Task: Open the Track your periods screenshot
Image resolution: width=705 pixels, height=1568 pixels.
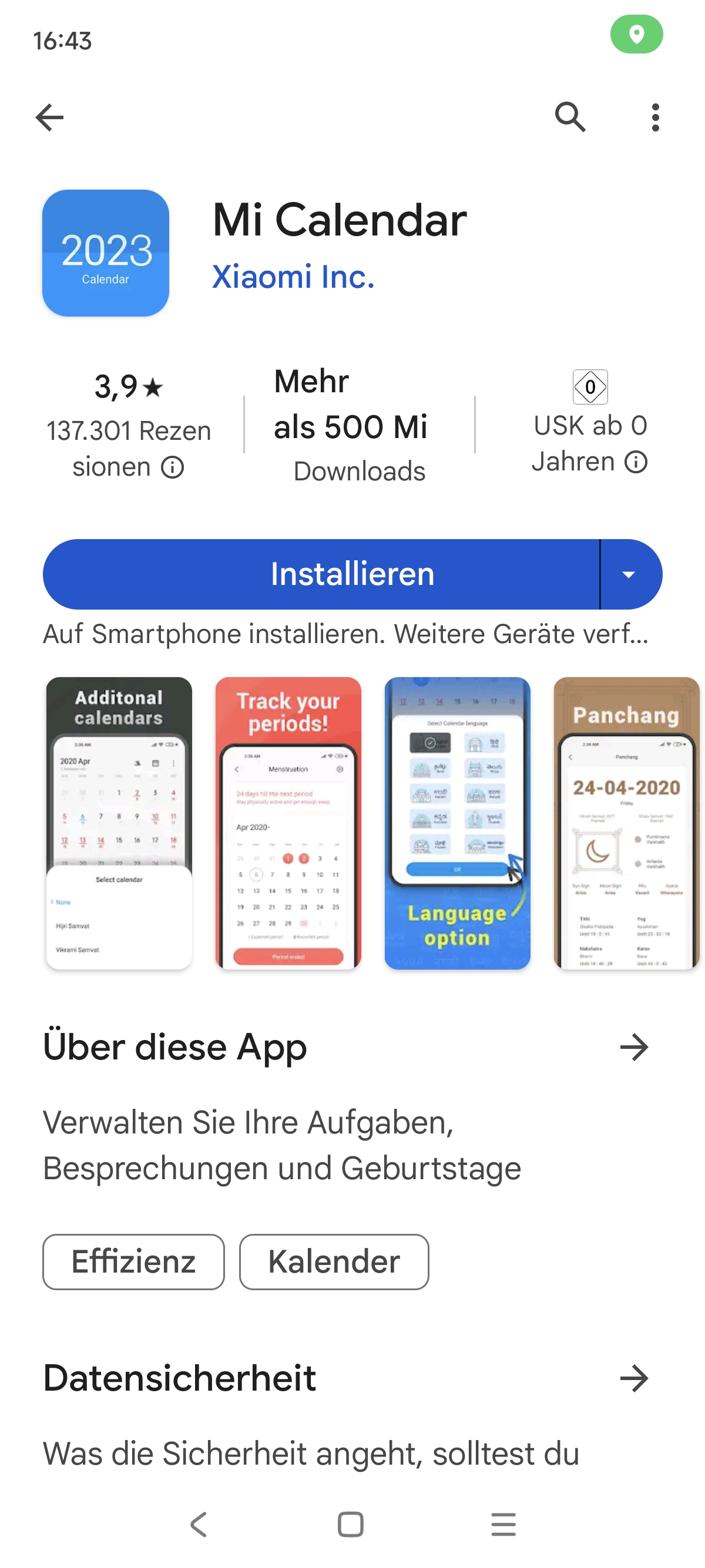Action: 288,823
